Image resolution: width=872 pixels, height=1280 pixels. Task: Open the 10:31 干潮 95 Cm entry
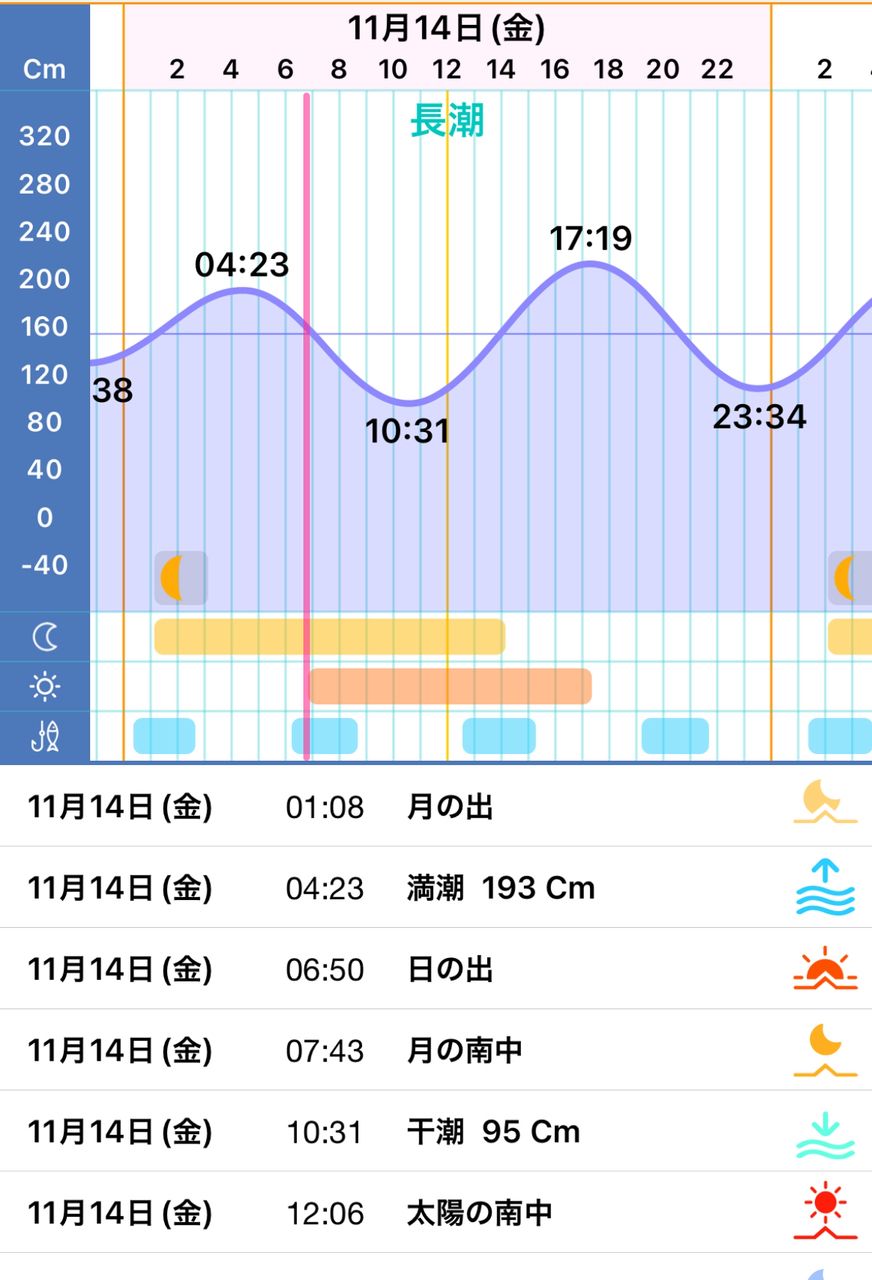coord(436,1131)
